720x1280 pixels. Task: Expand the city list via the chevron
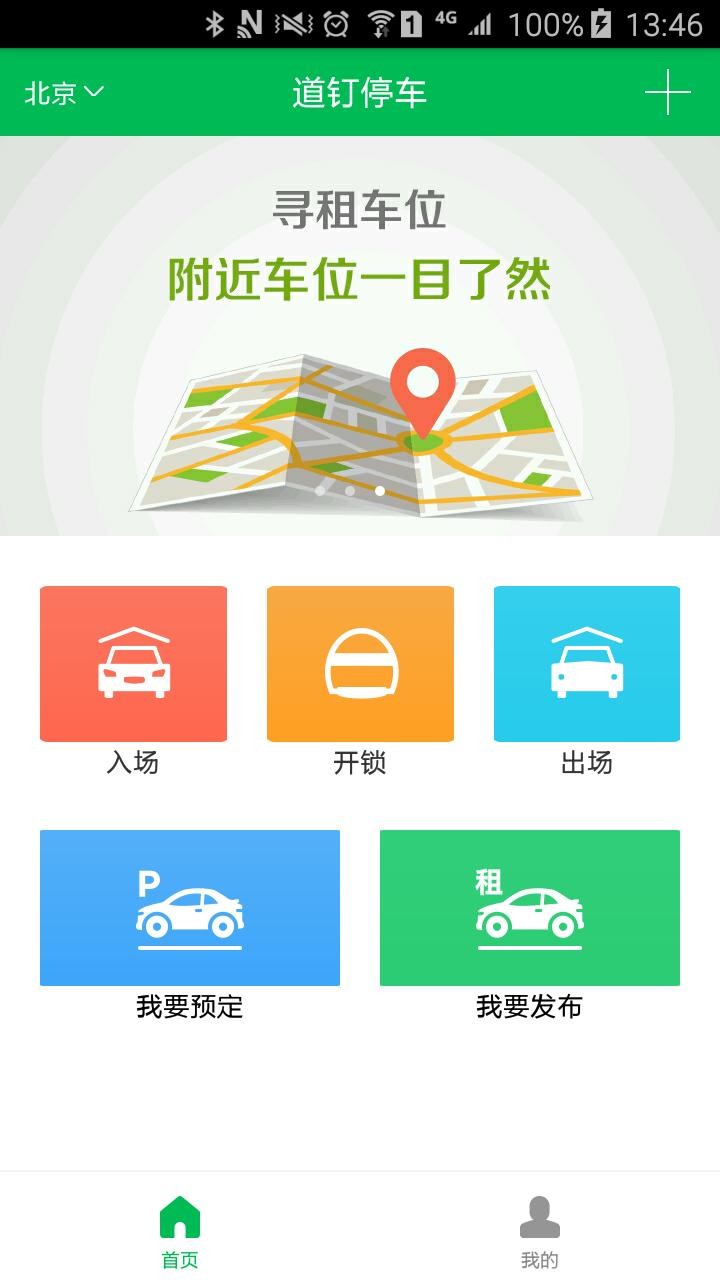[92, 94]
